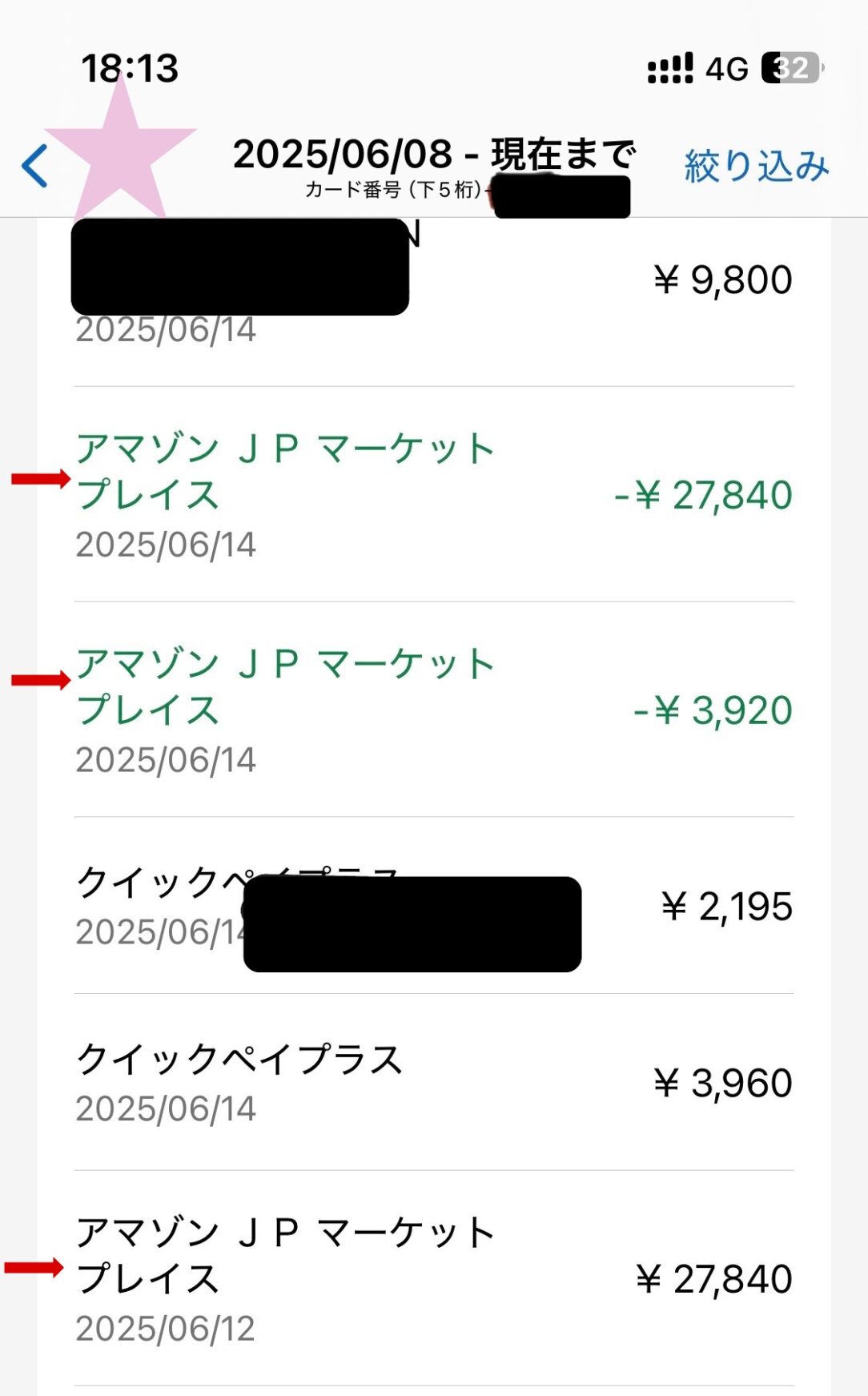Screen dimensions: 868x1396
Task: Select the クイックペイプラス ¥2,195 transaction
Action: point(433,907)
